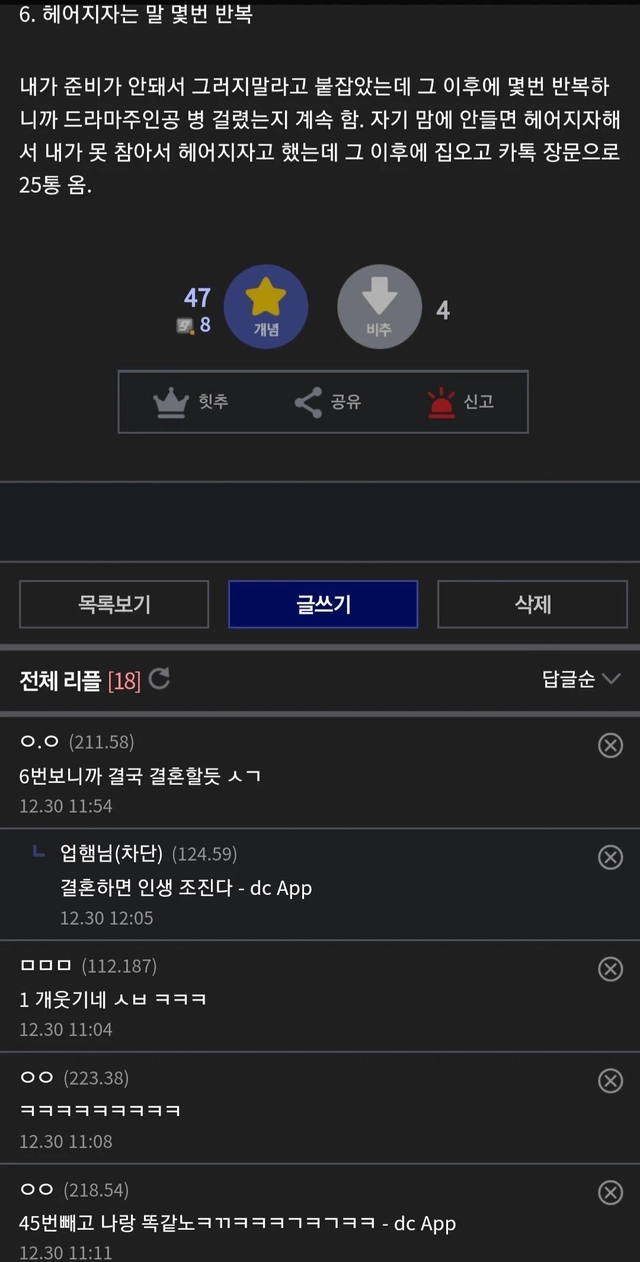The image size is (640, 1262).
Task: Downvote the post with the 비추 button
Action: [x=379, y=306]
